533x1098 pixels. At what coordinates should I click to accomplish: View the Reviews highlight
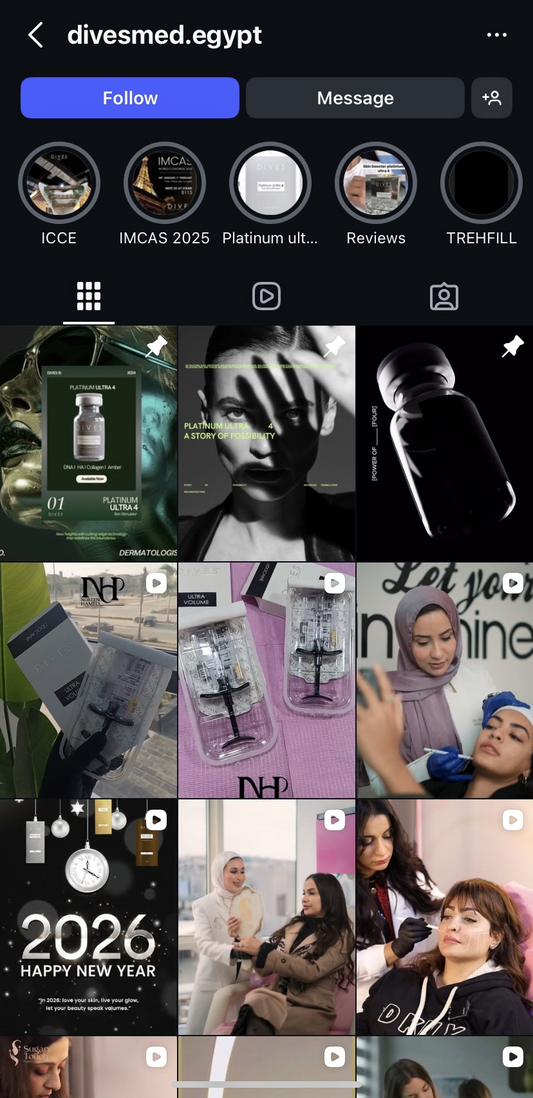point(376,183)
